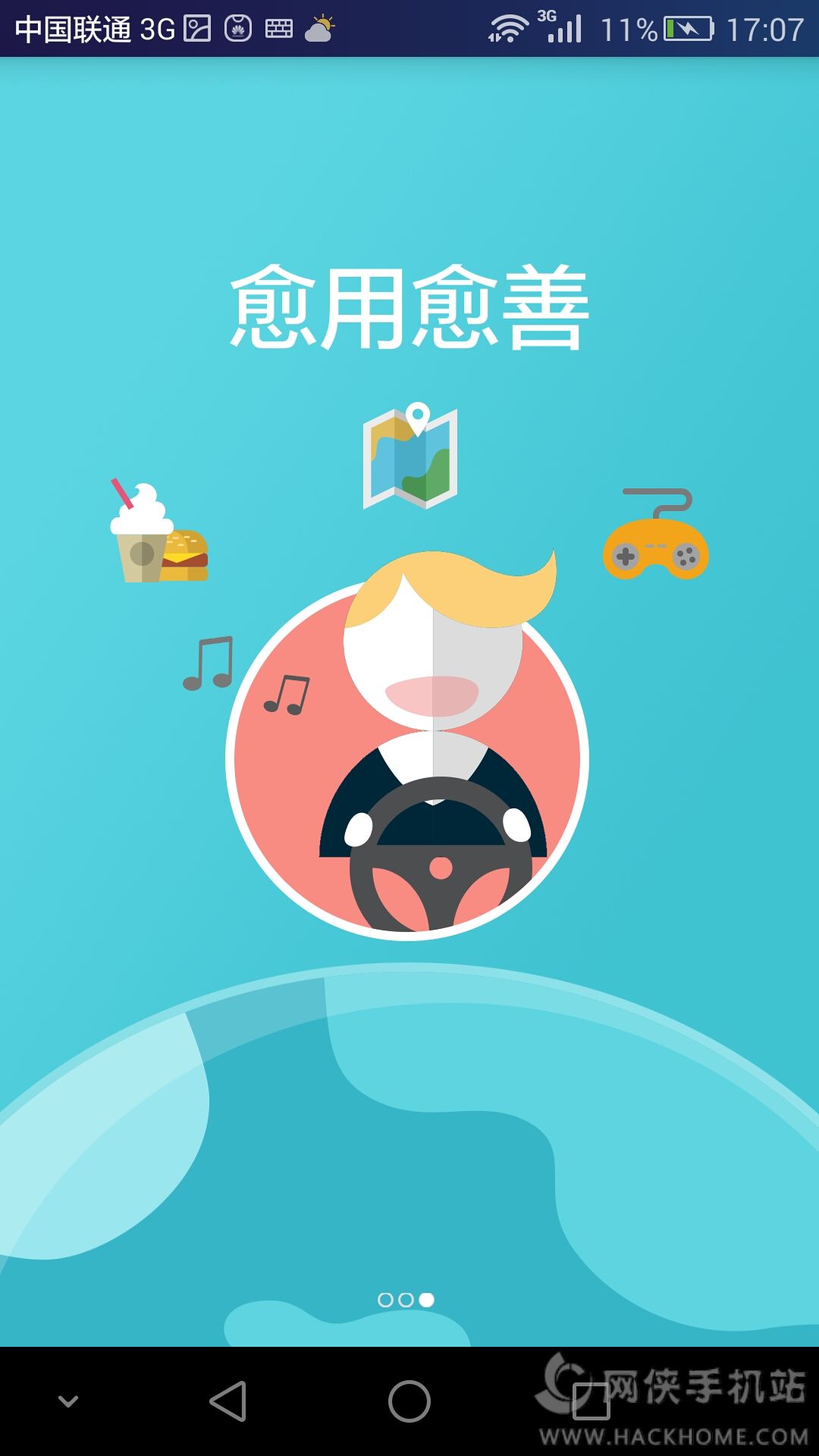Return to the home screen

tap(409, 1401)
